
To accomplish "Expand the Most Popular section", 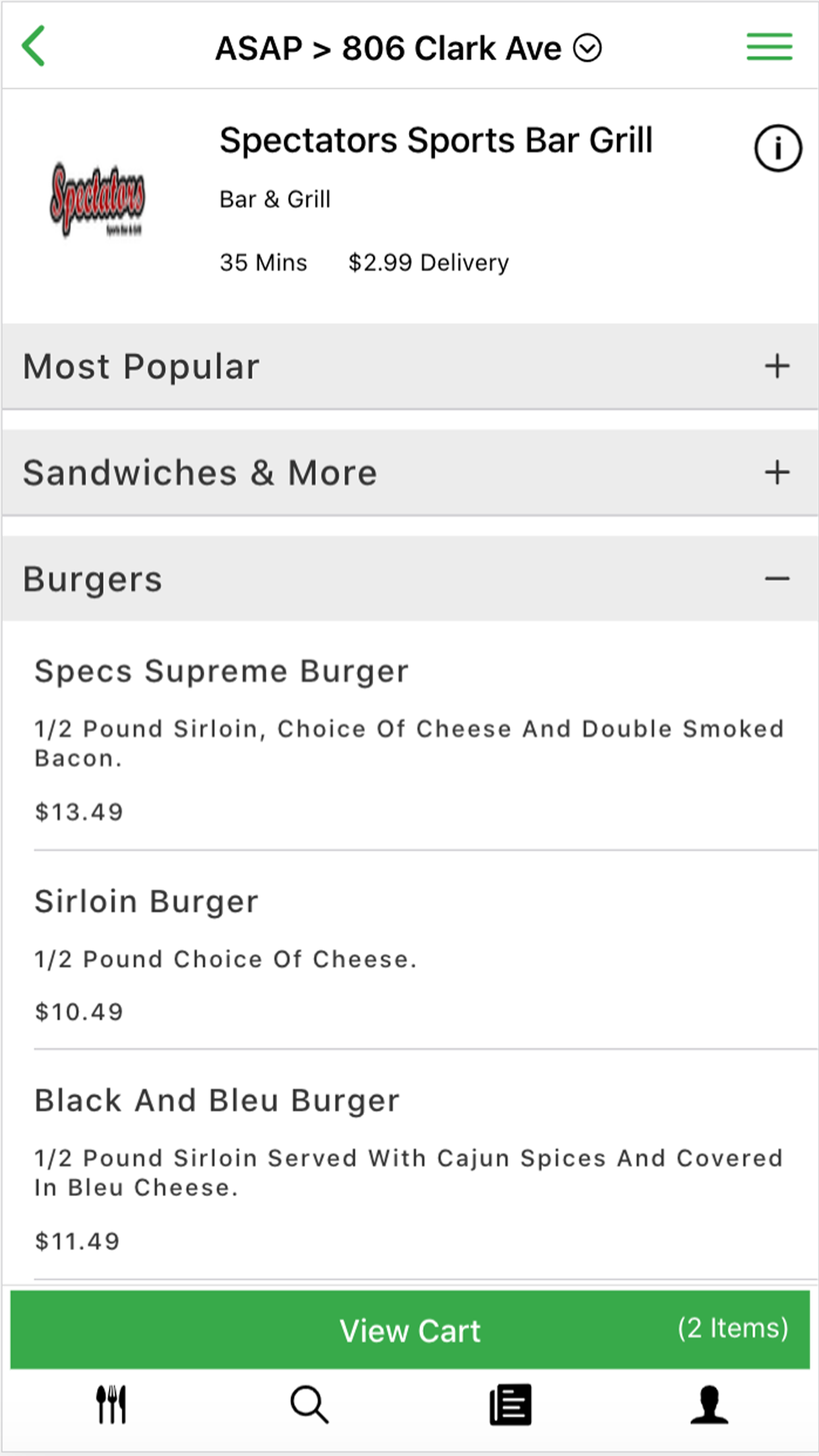I will tap(409, 366).
